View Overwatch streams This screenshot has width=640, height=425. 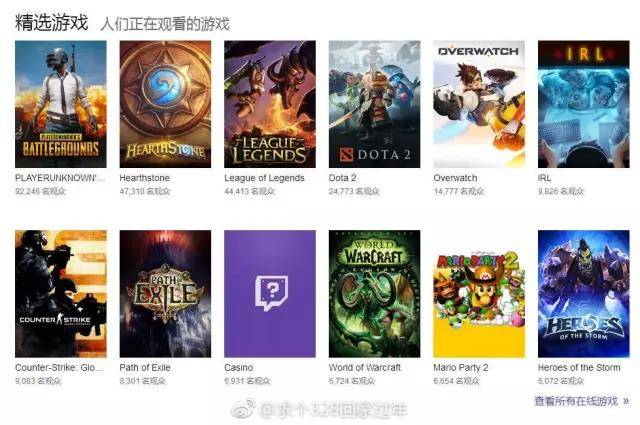479,103
